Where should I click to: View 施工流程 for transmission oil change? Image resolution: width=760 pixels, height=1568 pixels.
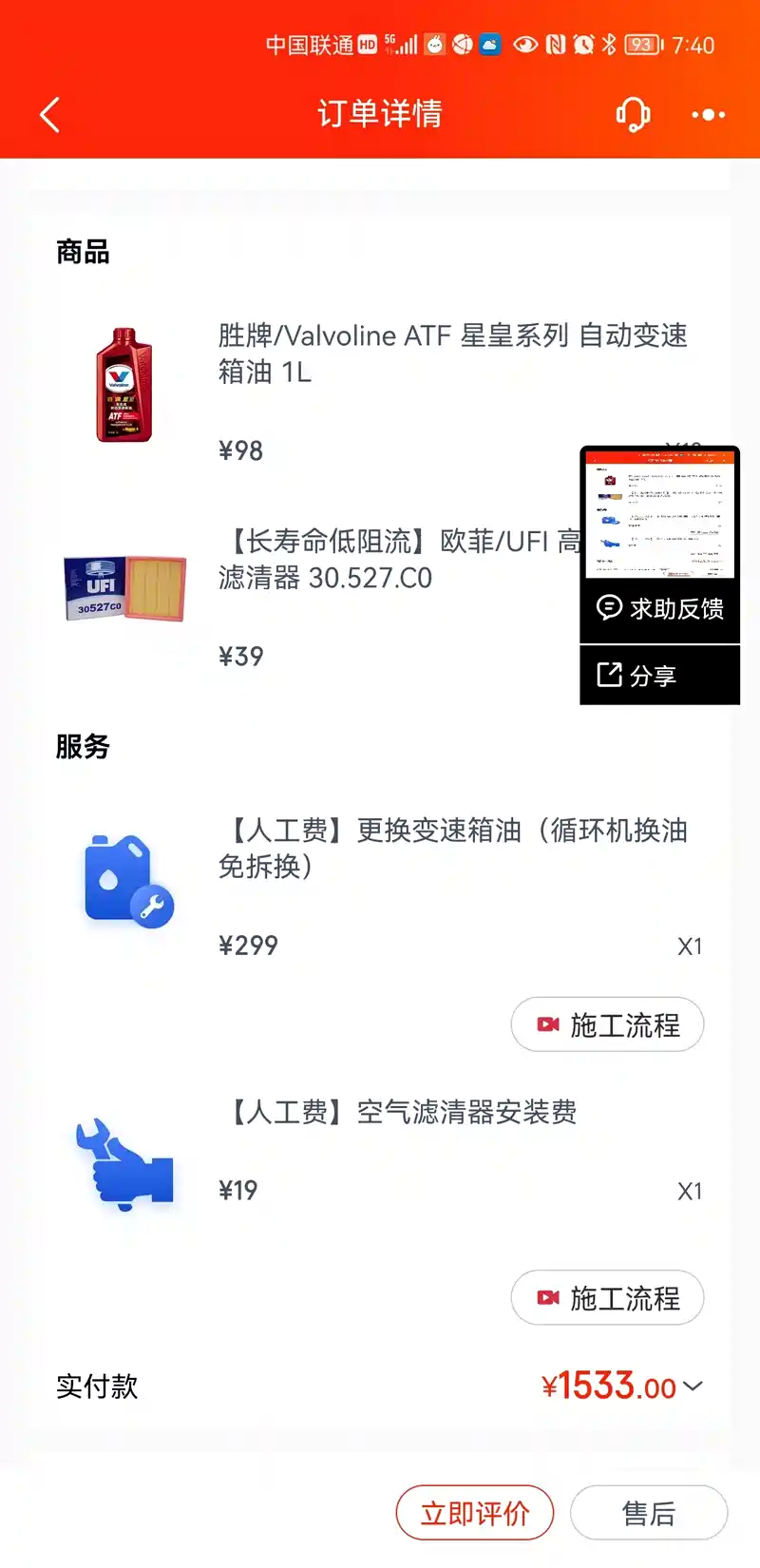(x=608, y=1024)
